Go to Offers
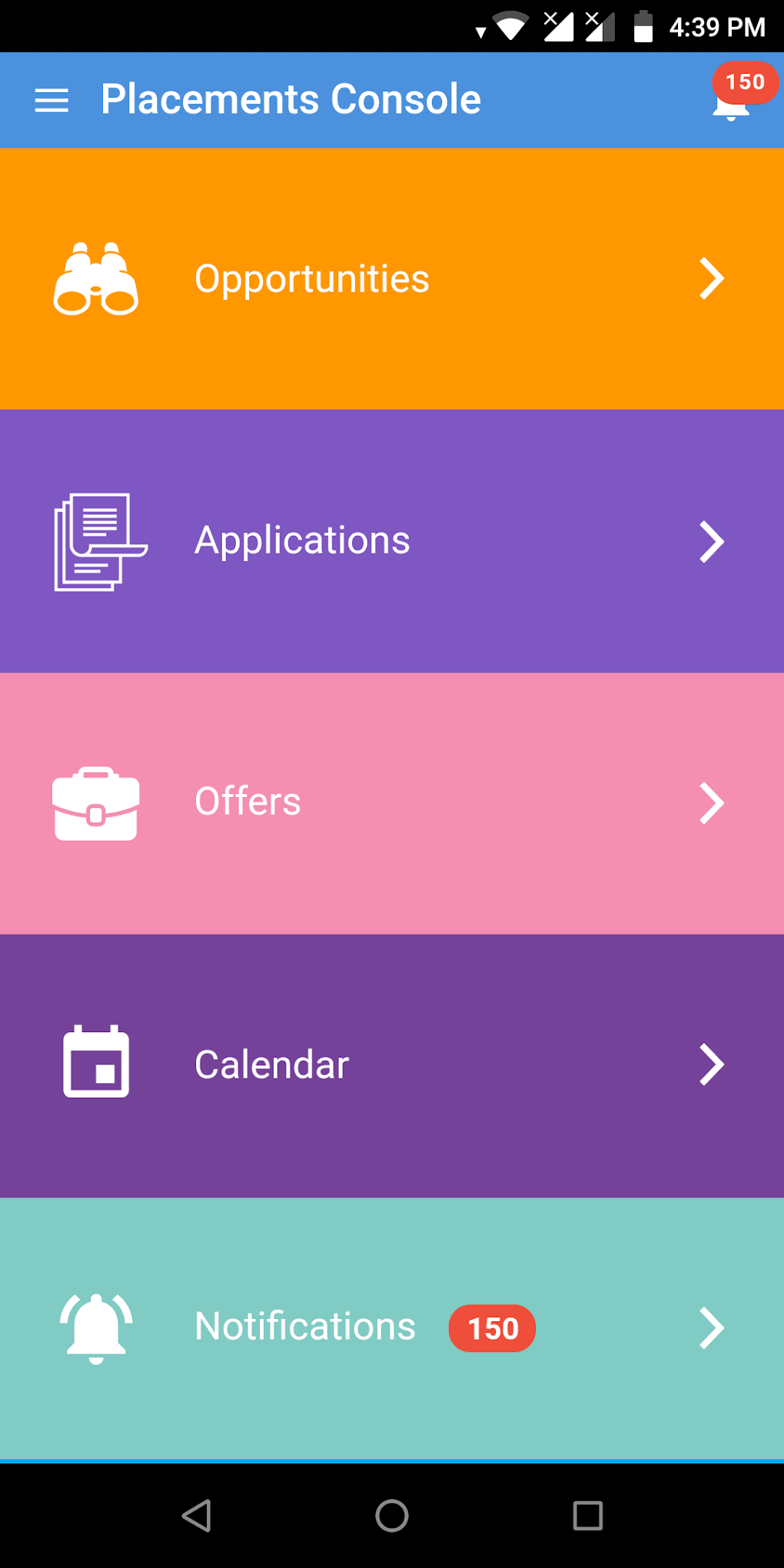 pos(391,803)
